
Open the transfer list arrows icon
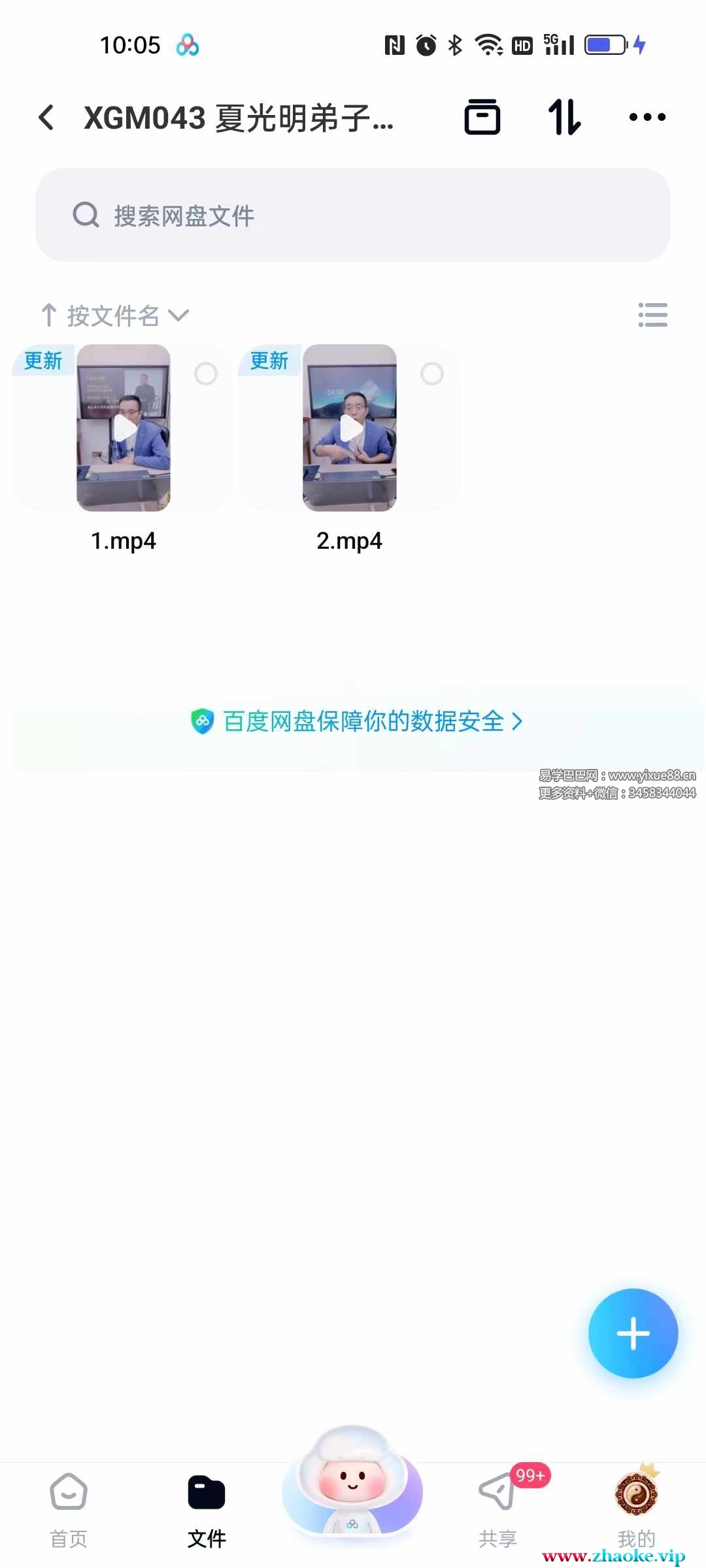[564, 118]
